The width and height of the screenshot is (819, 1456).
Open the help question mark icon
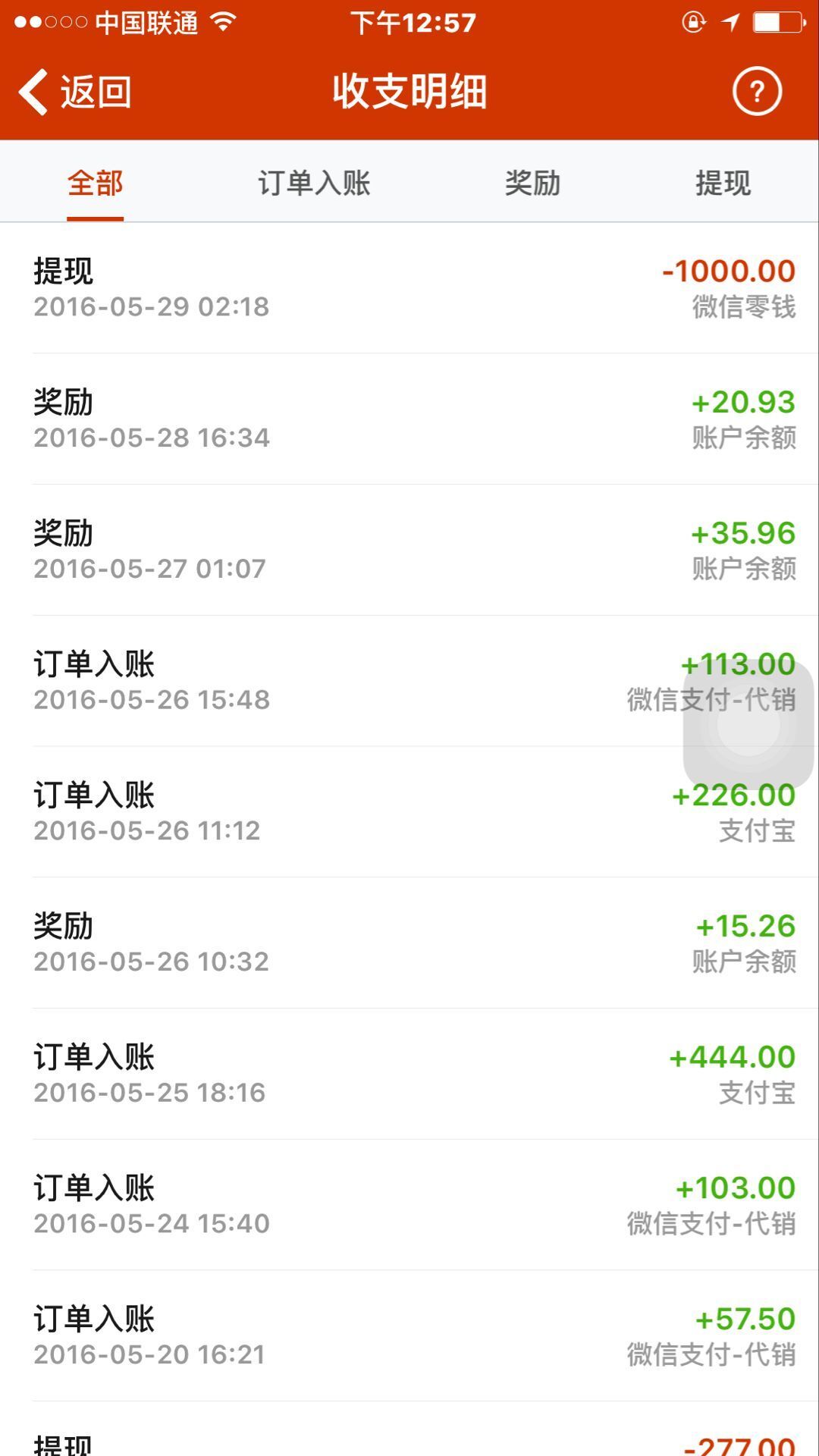(x=757, y=92)
